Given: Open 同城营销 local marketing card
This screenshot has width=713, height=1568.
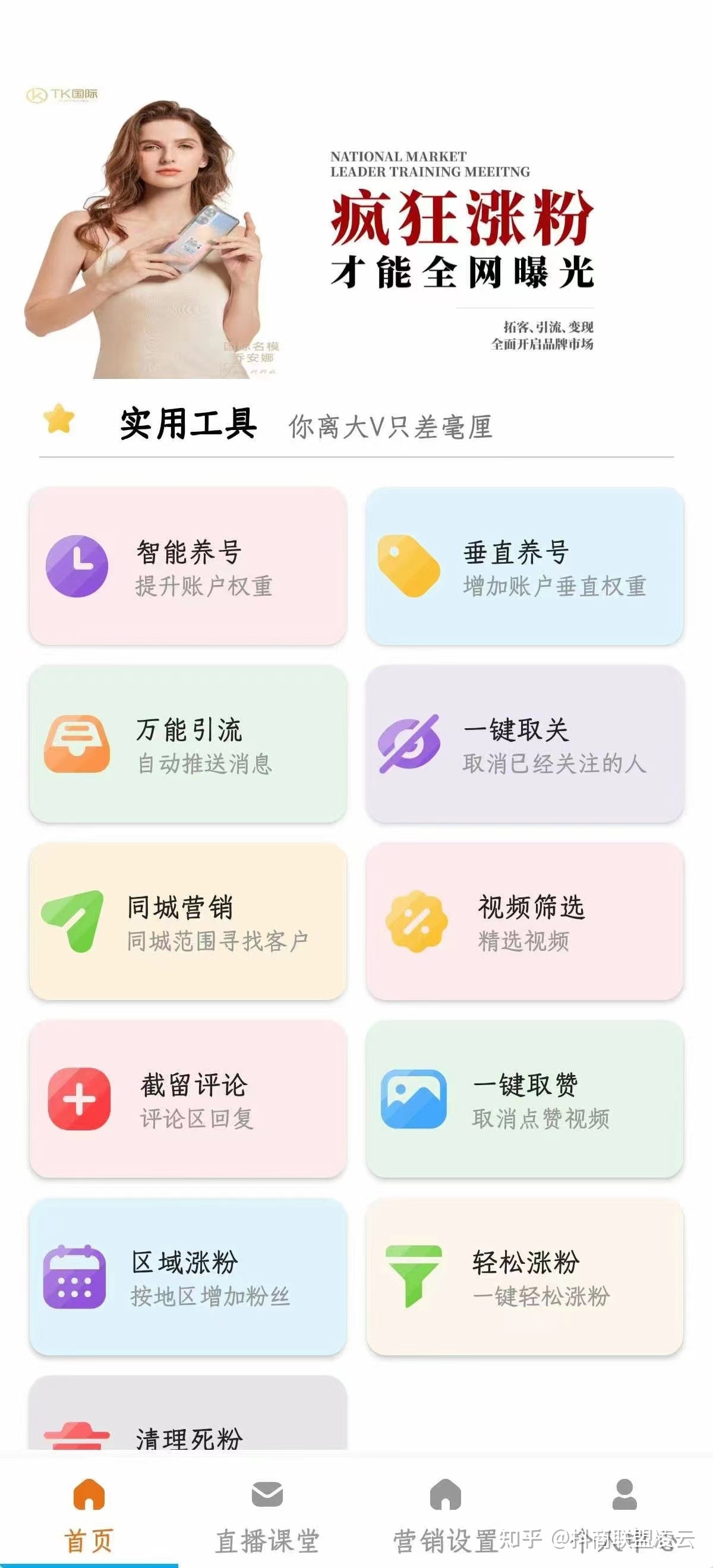Looking at the screenshot, I should pyautogui.click(x=188, y=922).
